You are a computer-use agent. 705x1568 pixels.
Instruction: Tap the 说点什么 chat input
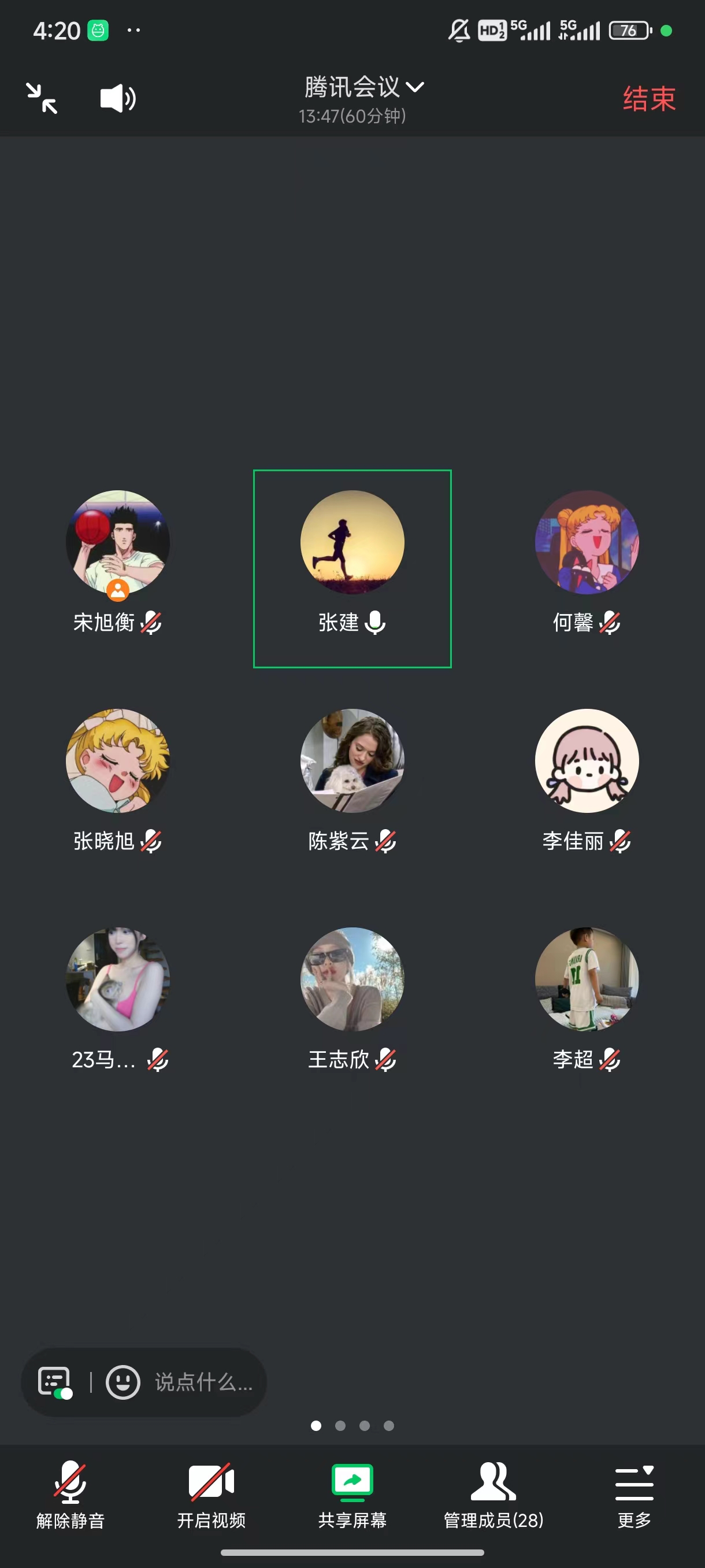tap(203, 1382)
